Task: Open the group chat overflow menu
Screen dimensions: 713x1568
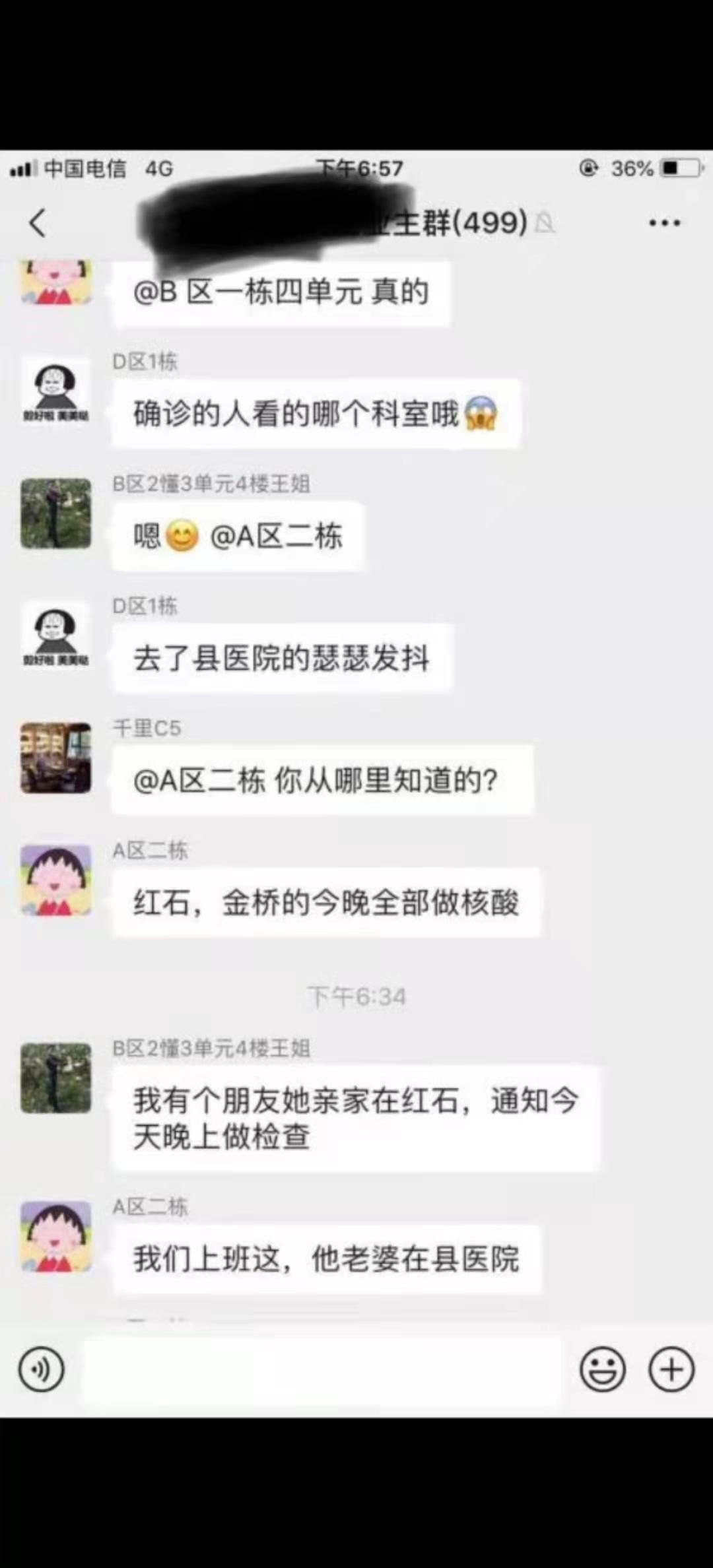Action: (664, 223)
